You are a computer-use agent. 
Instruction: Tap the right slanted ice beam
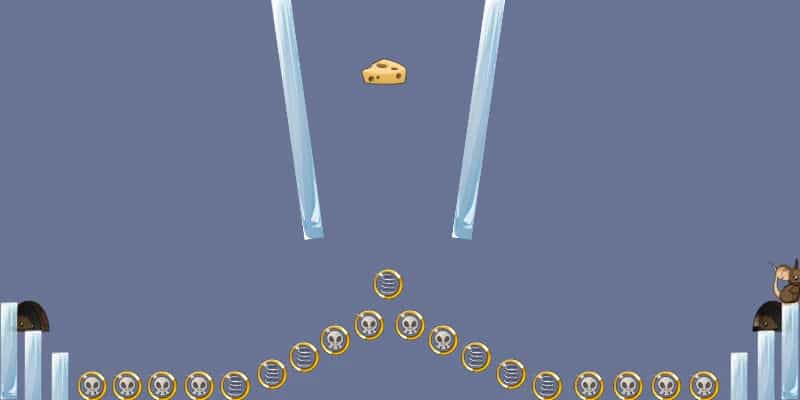(479, 120)
